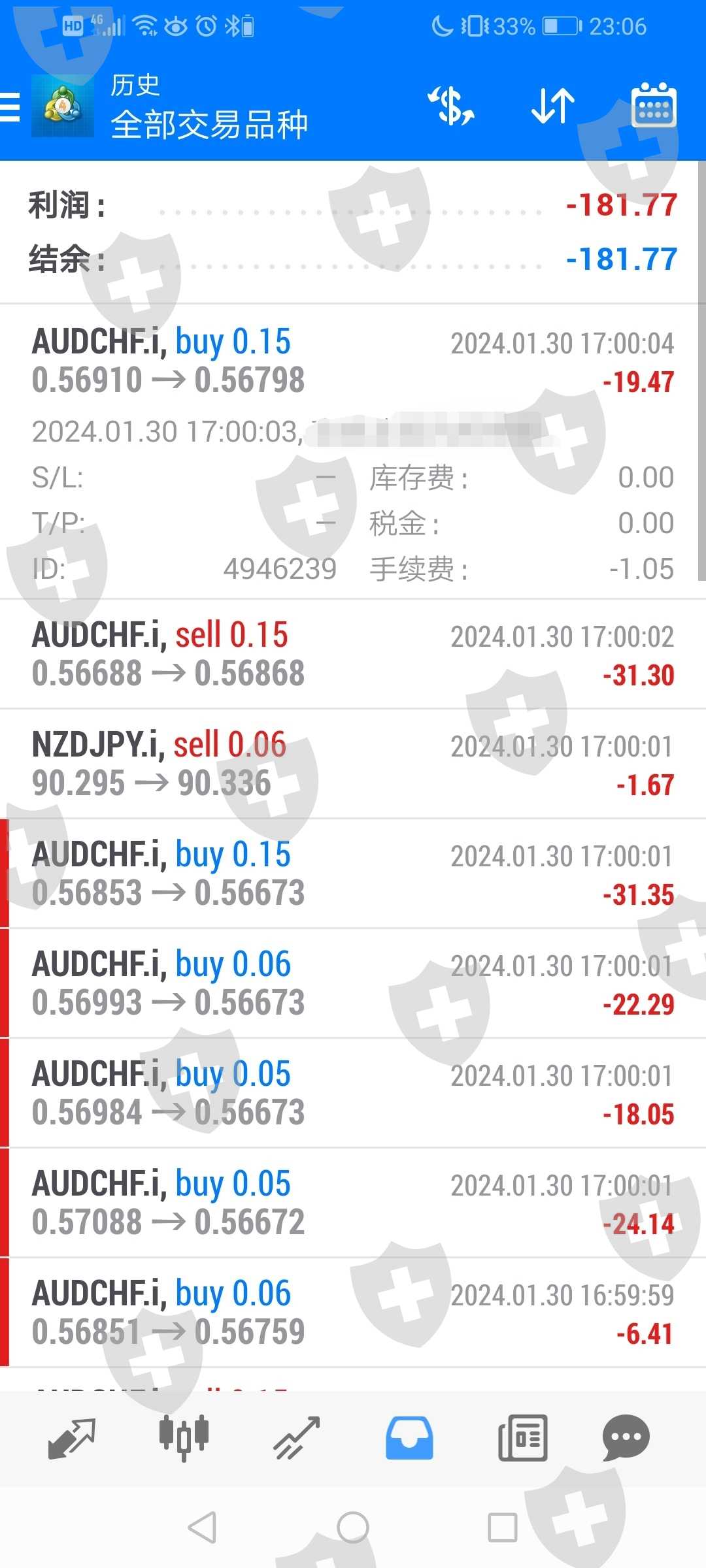706x1568 pixels.
Task: Expand AUDCHF.i buy 0.06 trade losing -22.29
Action: point(353,983)
